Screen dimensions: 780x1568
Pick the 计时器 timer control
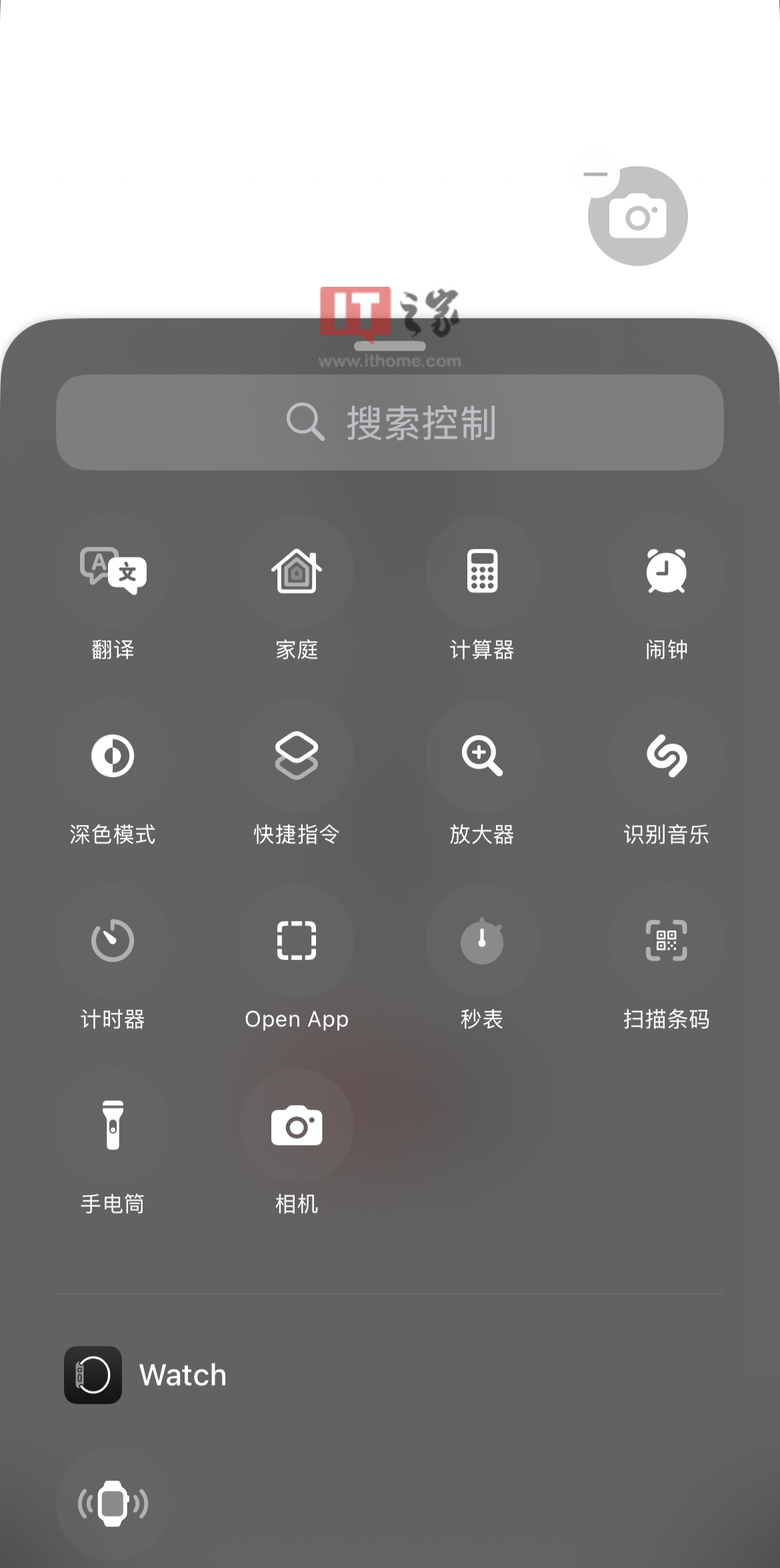coord(113,941)
